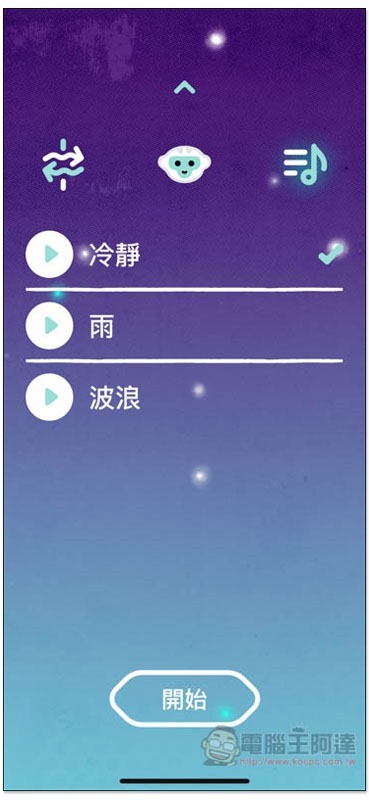This screenshot has width=369, height=800.
Task: Switch to the monkey character tab
Action: [184, 164]
